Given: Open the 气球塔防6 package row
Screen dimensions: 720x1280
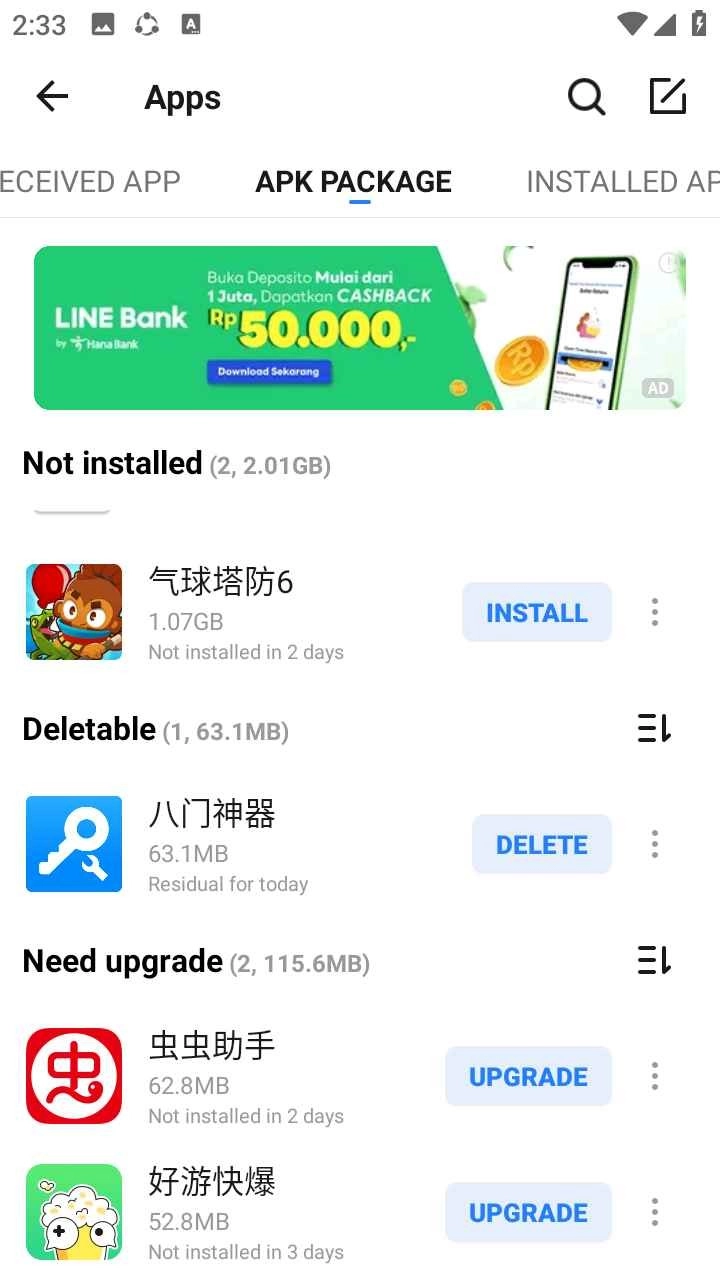Looking at the screenshot, I should coord(250,612).
